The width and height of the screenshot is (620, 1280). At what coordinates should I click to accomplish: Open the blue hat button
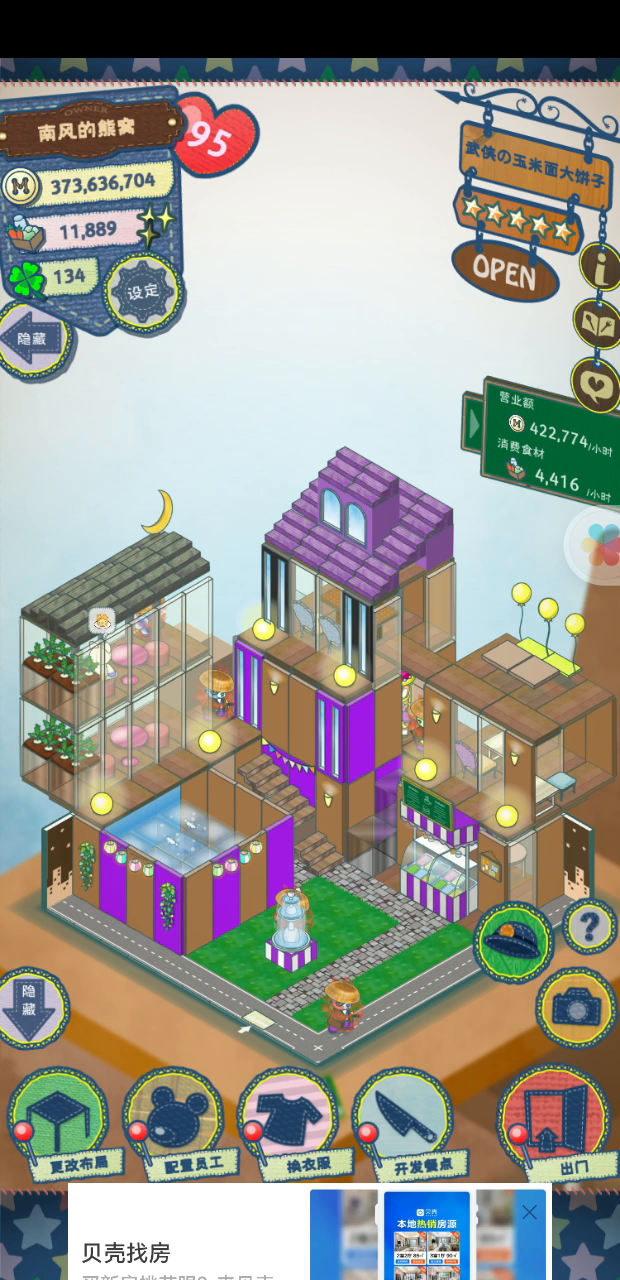pyautogui.click(x=514, y=941)
